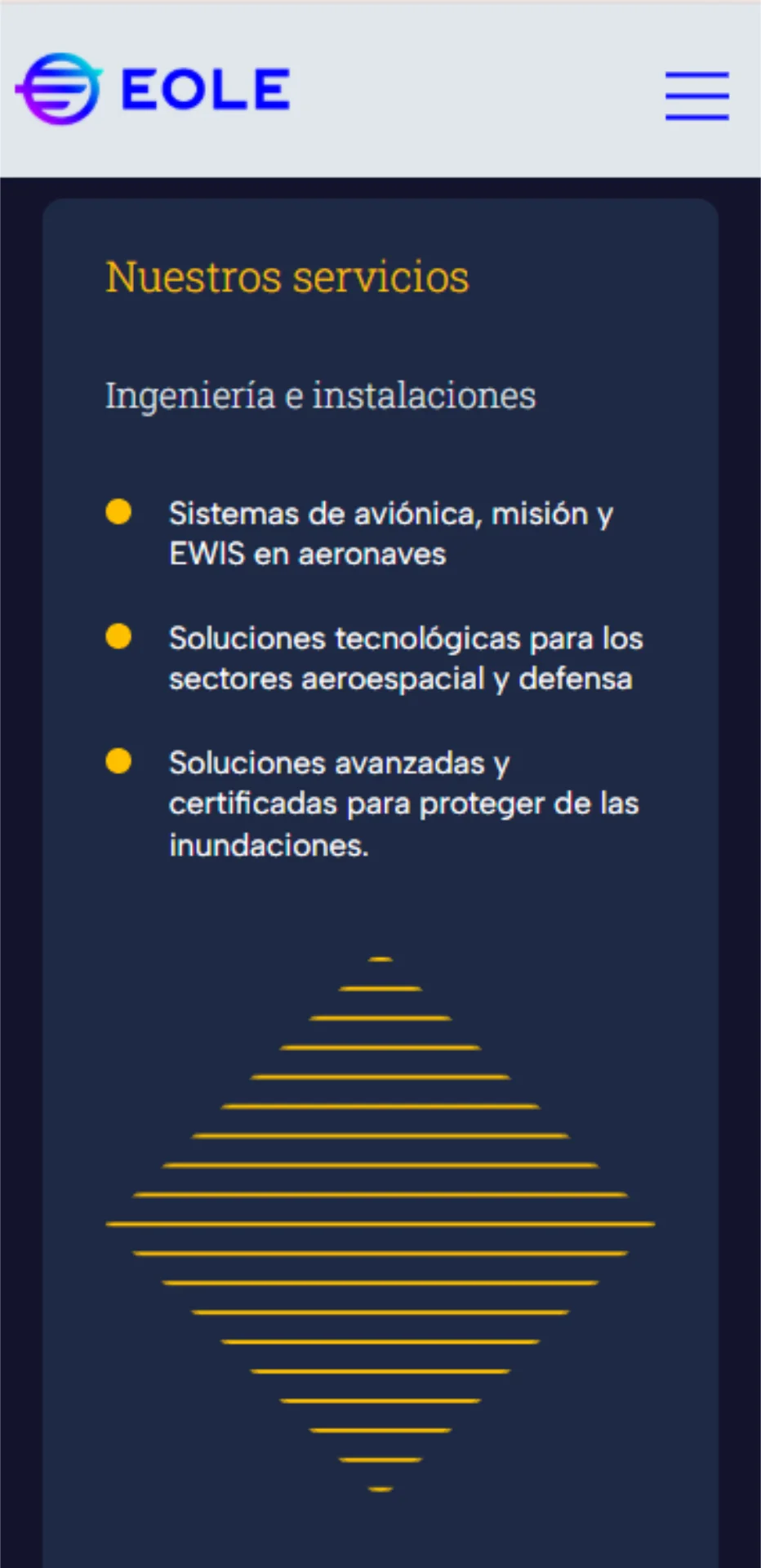The image size is (761, 1568).
Task: Collapse the 'Ingeniería e instalaciones' list
Action: 320,395
